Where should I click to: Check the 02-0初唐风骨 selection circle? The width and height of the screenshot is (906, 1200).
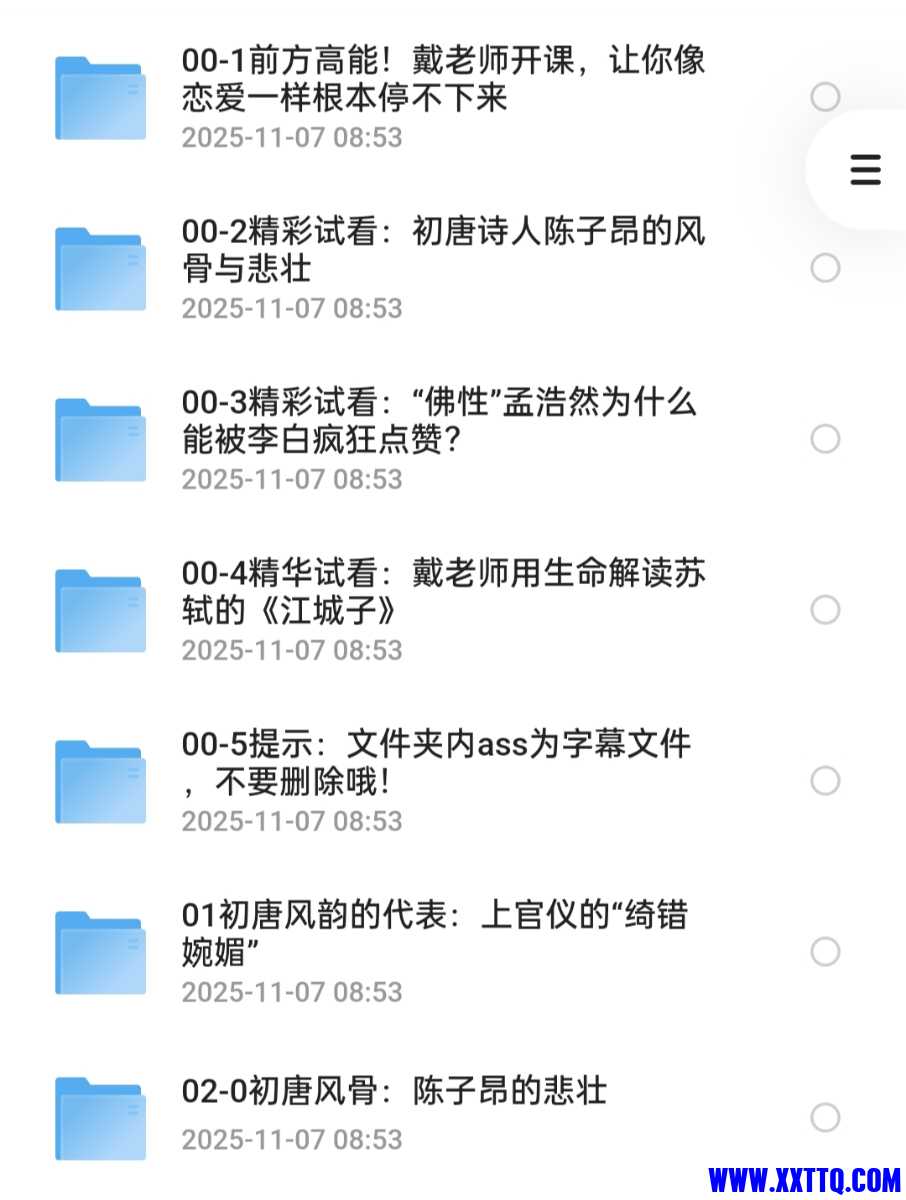[825, 1117]
